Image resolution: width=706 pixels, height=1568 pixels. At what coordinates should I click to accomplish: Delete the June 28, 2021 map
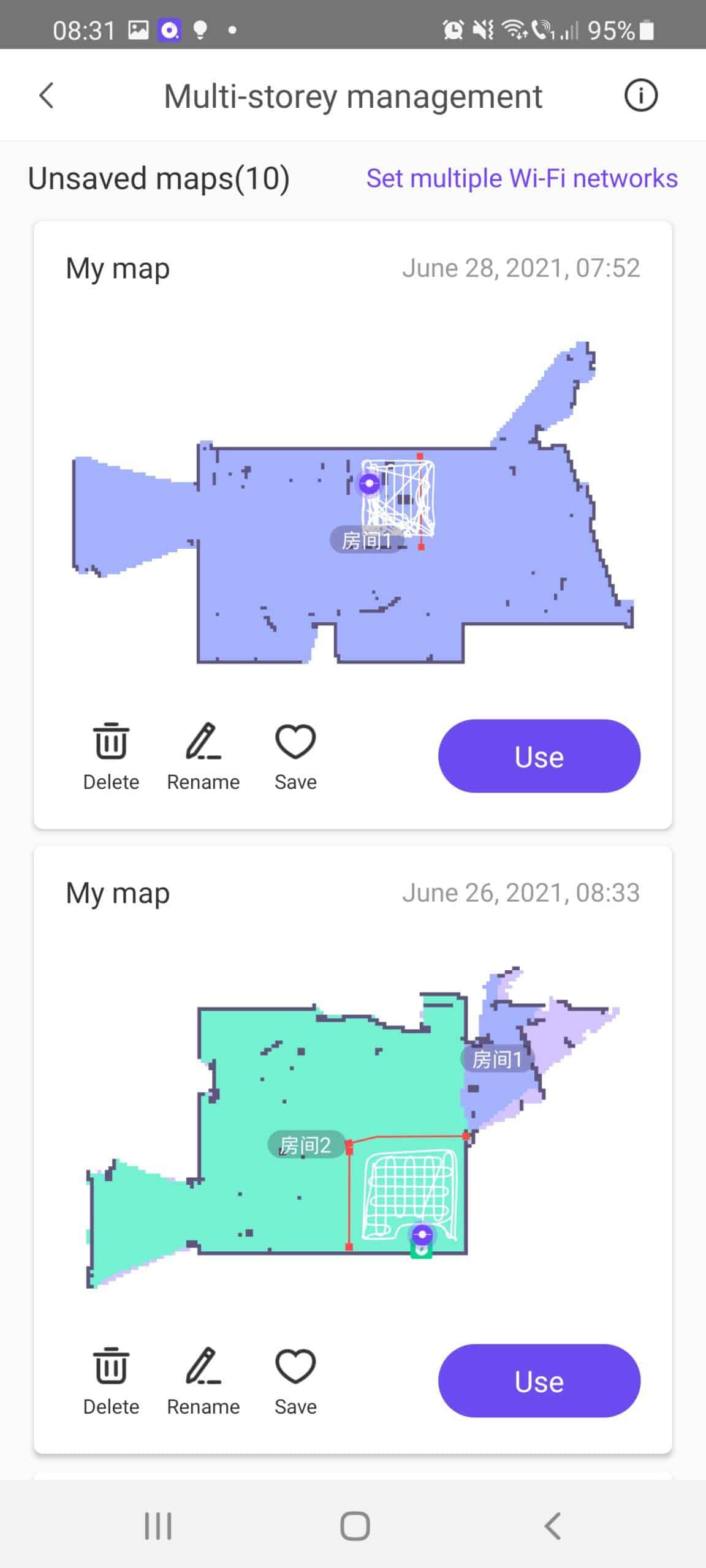(x=111, y=755)
